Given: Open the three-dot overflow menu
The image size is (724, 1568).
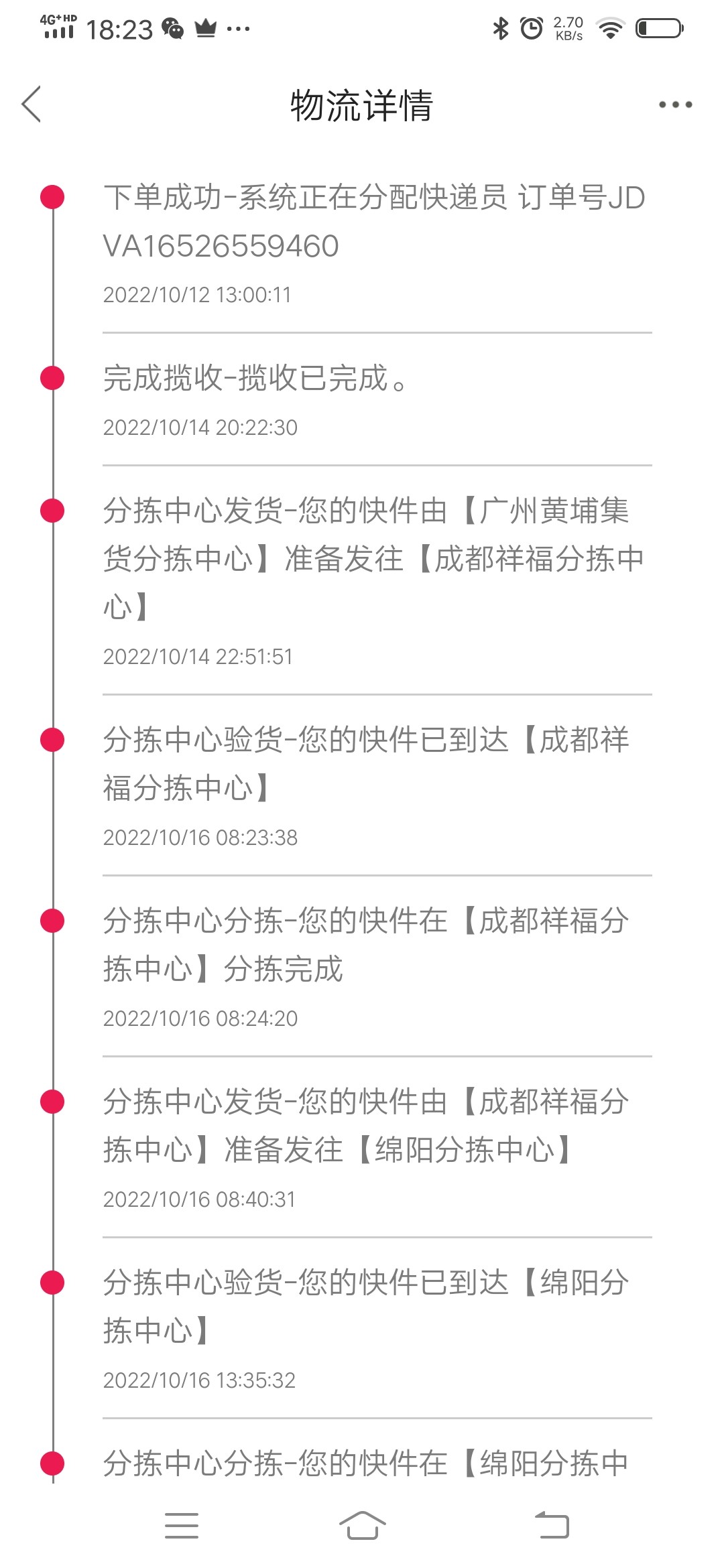Looking at the screenshot, I should [674, 105].
